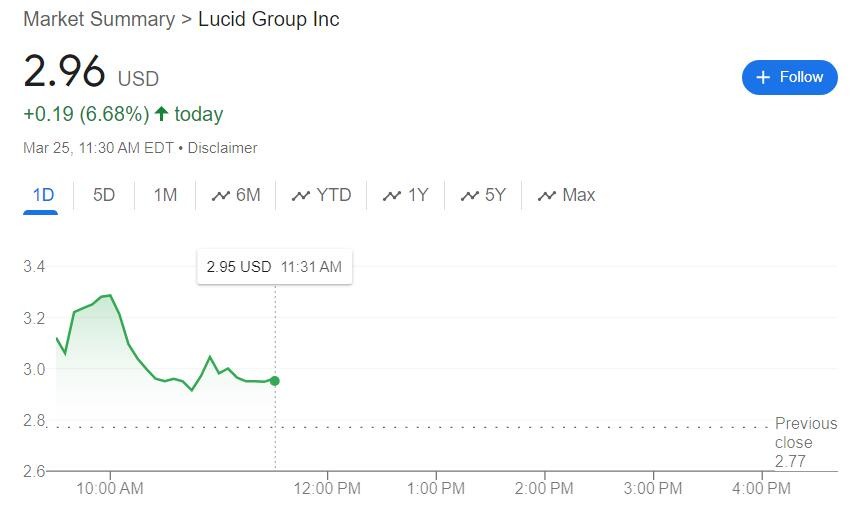Screen dimensions: 857x512
Task: Open the Disclaimer link
Action: tap(222, 148)
